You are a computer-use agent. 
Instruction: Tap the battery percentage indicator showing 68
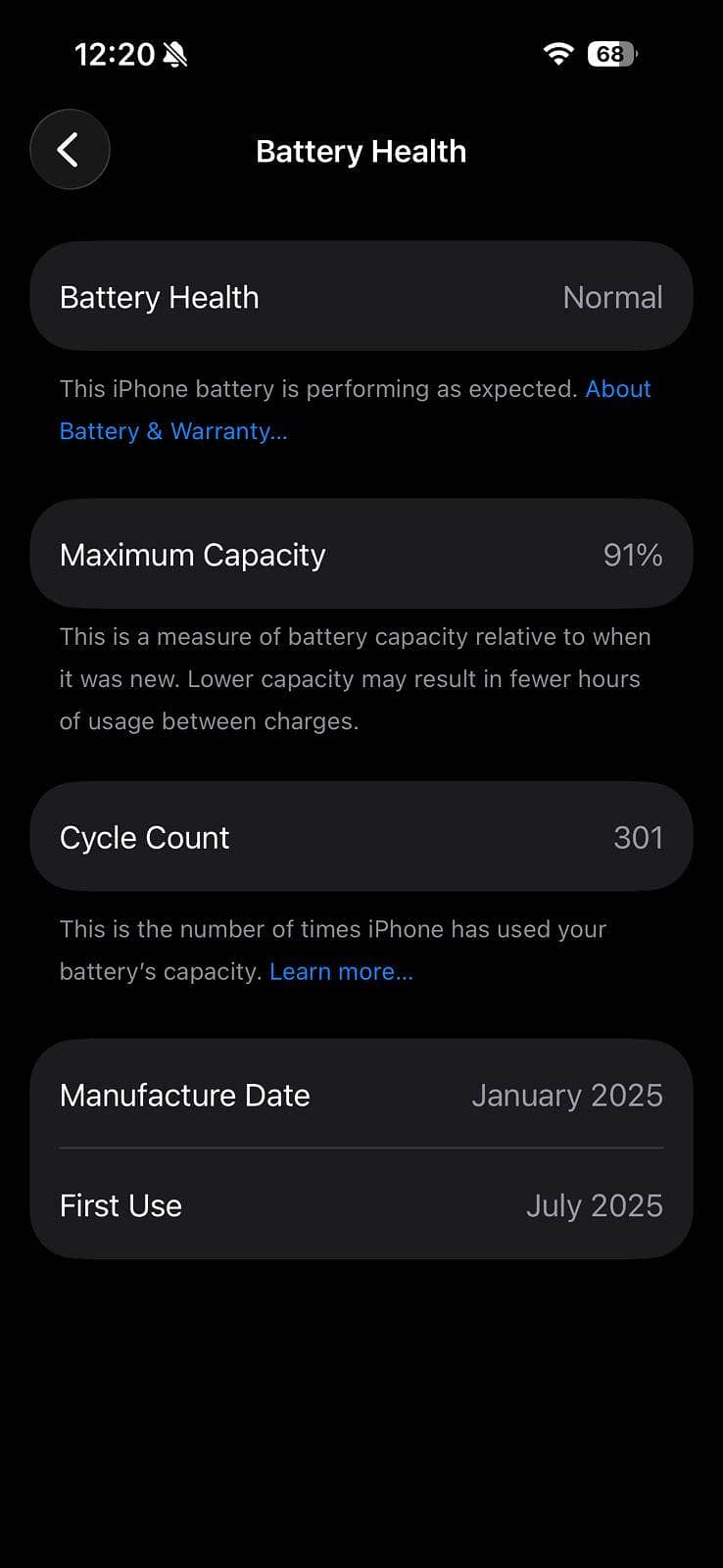click(610, 54)
